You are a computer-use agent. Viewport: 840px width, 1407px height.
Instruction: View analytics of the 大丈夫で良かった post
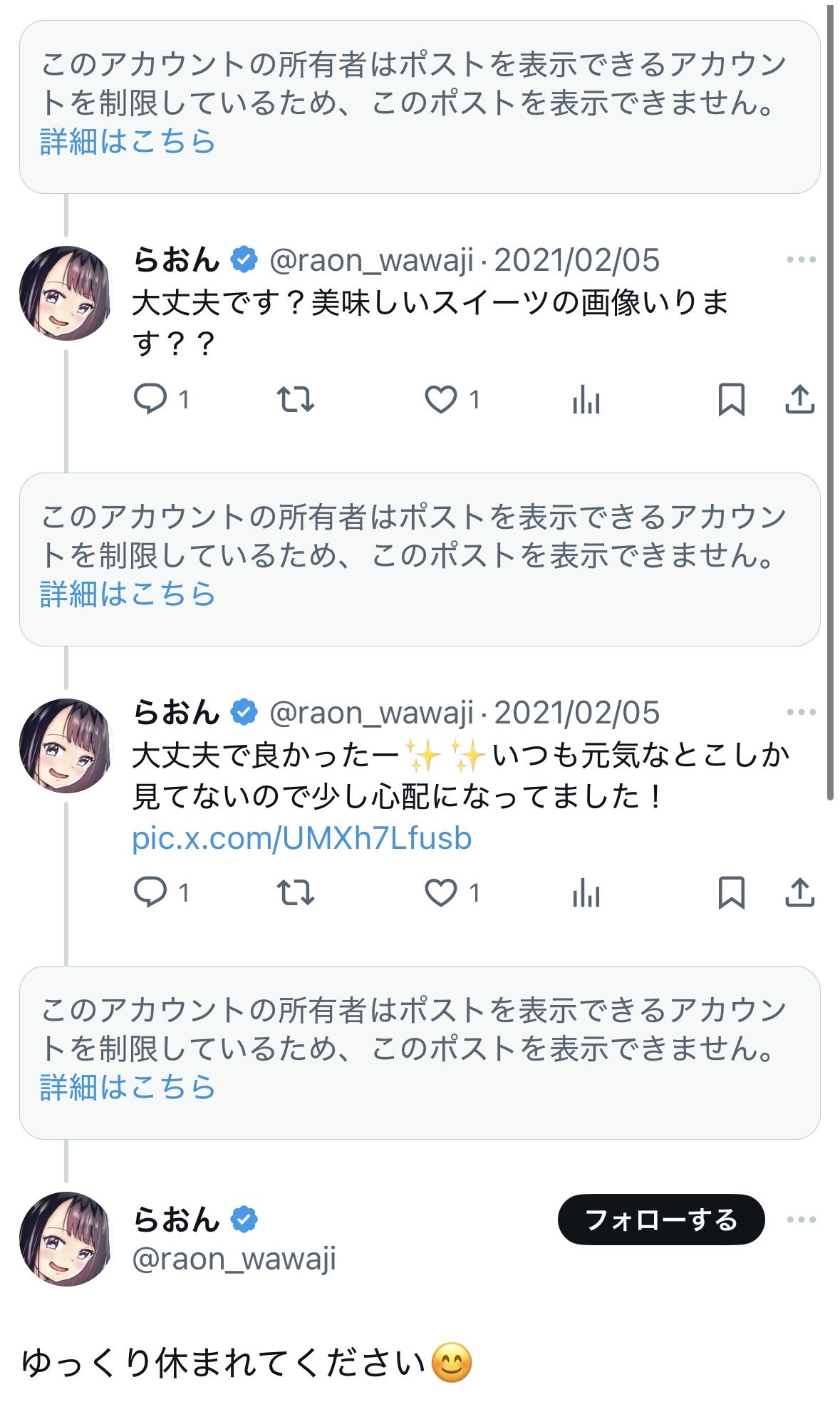(x=586, y=892)
